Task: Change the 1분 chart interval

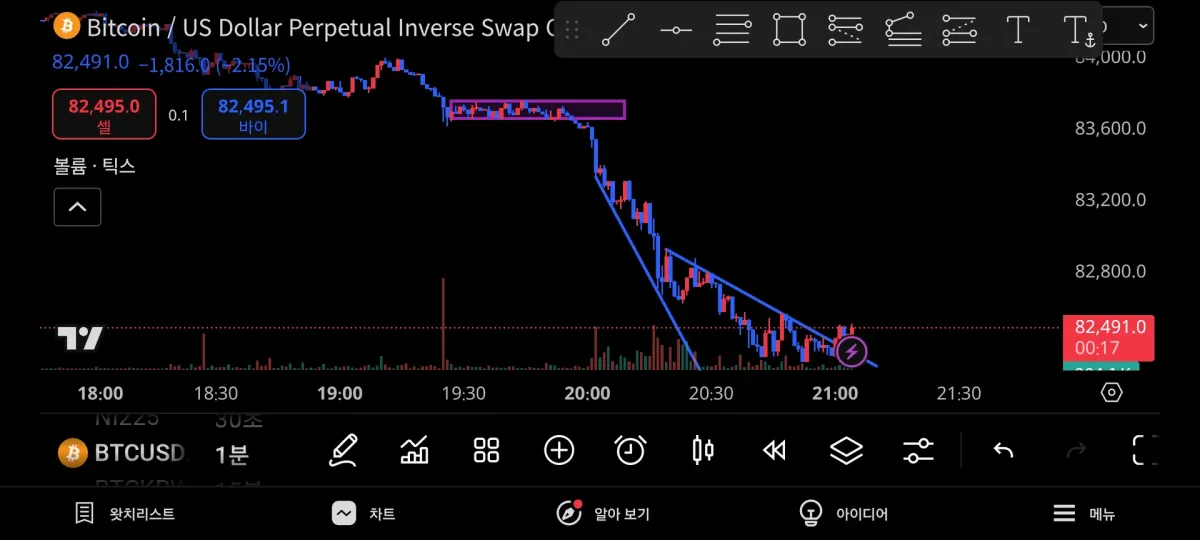Action: click(232, 454)
